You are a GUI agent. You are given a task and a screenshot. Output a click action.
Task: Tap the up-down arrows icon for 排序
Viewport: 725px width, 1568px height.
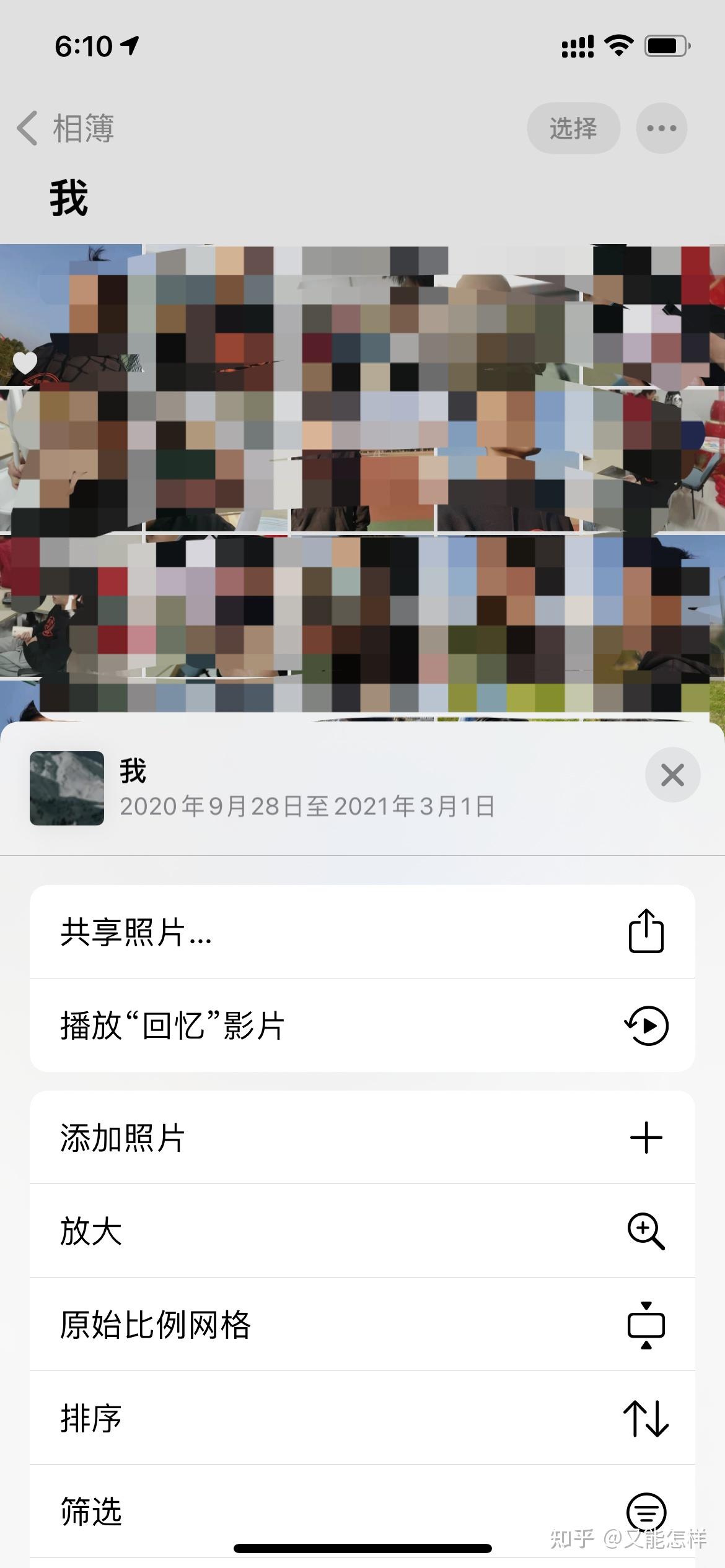click(x=647, y=1418)
